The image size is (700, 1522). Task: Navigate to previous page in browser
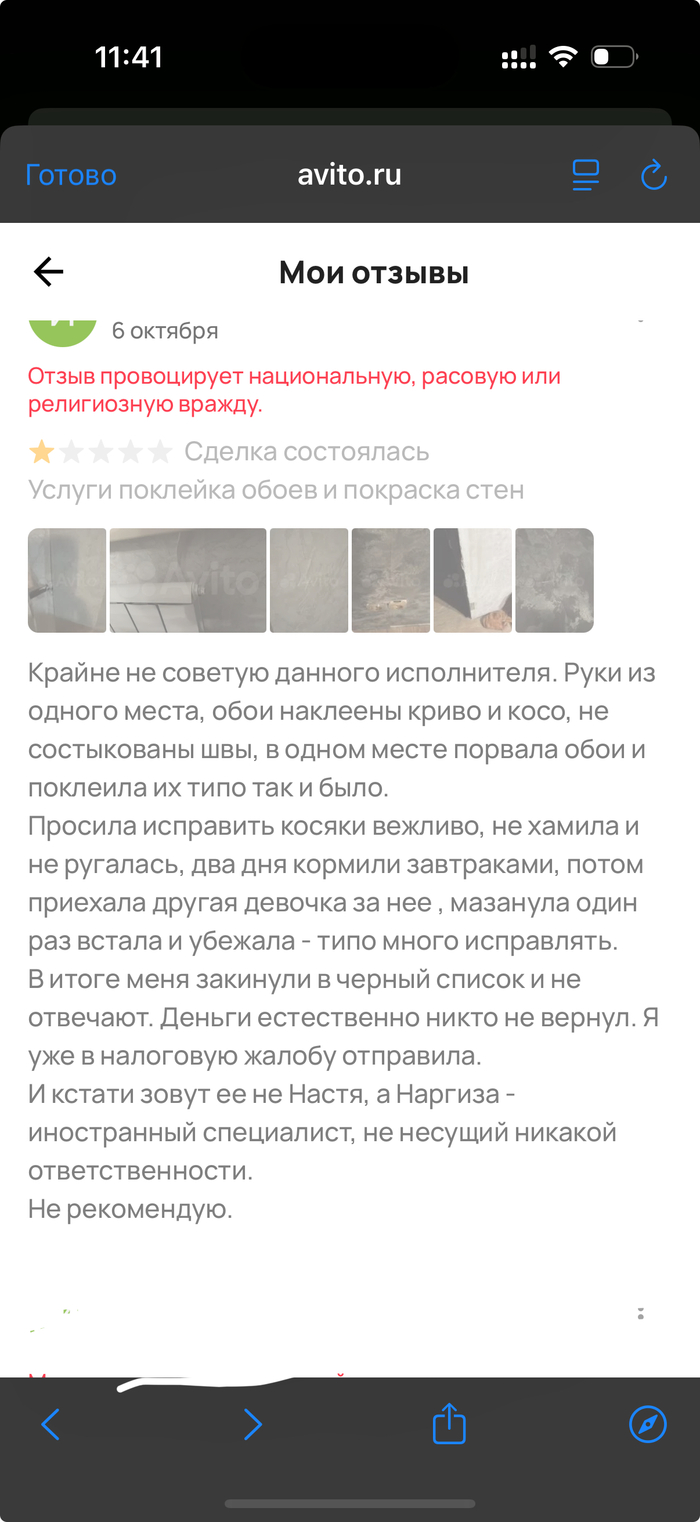(x=51, y=1423)
